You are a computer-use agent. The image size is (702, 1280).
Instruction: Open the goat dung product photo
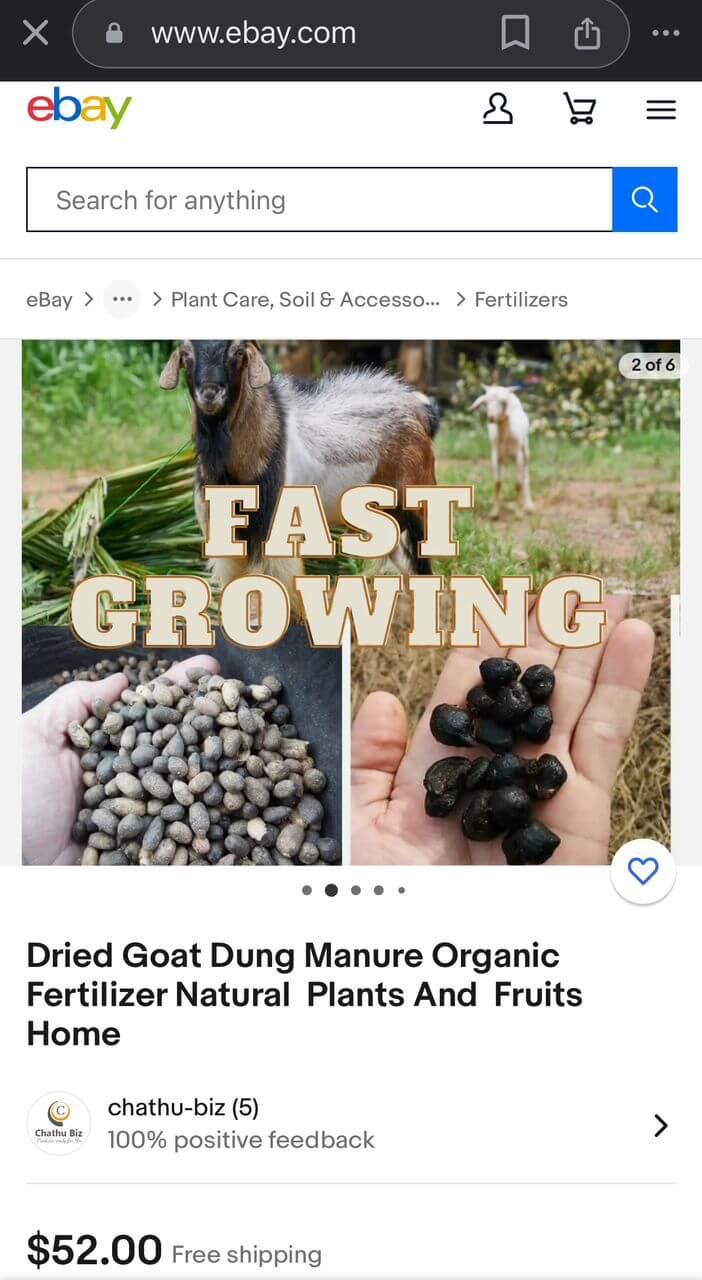click(x=350, y=602)
